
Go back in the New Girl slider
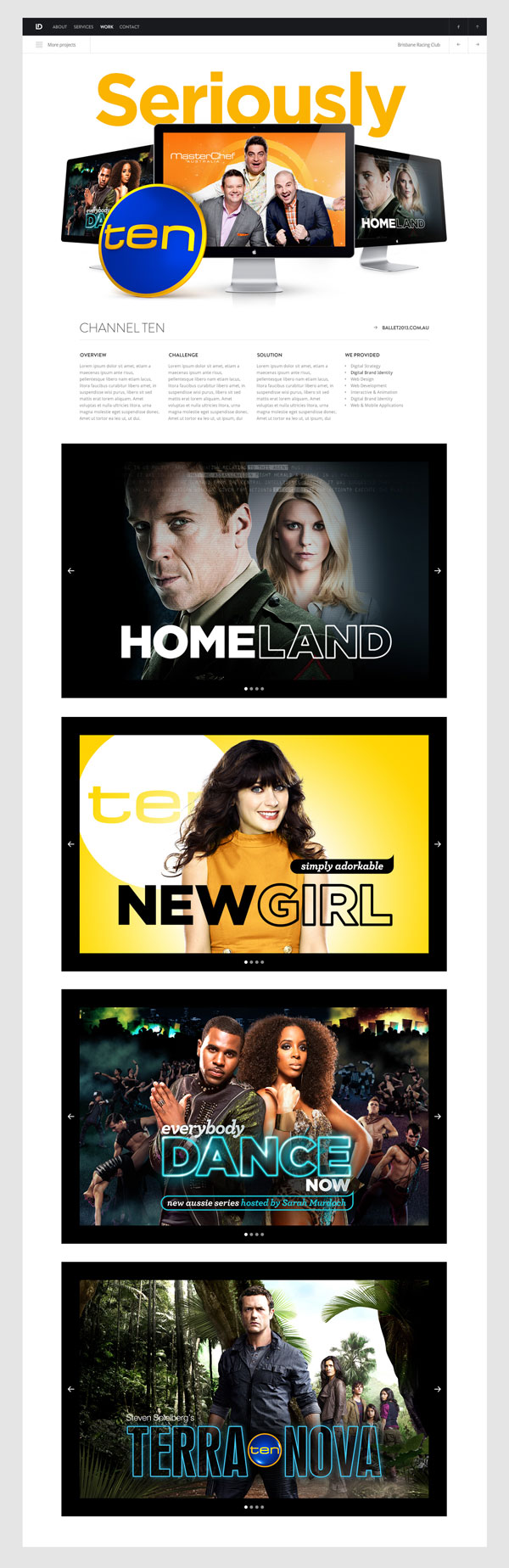(x=70, y=844)
